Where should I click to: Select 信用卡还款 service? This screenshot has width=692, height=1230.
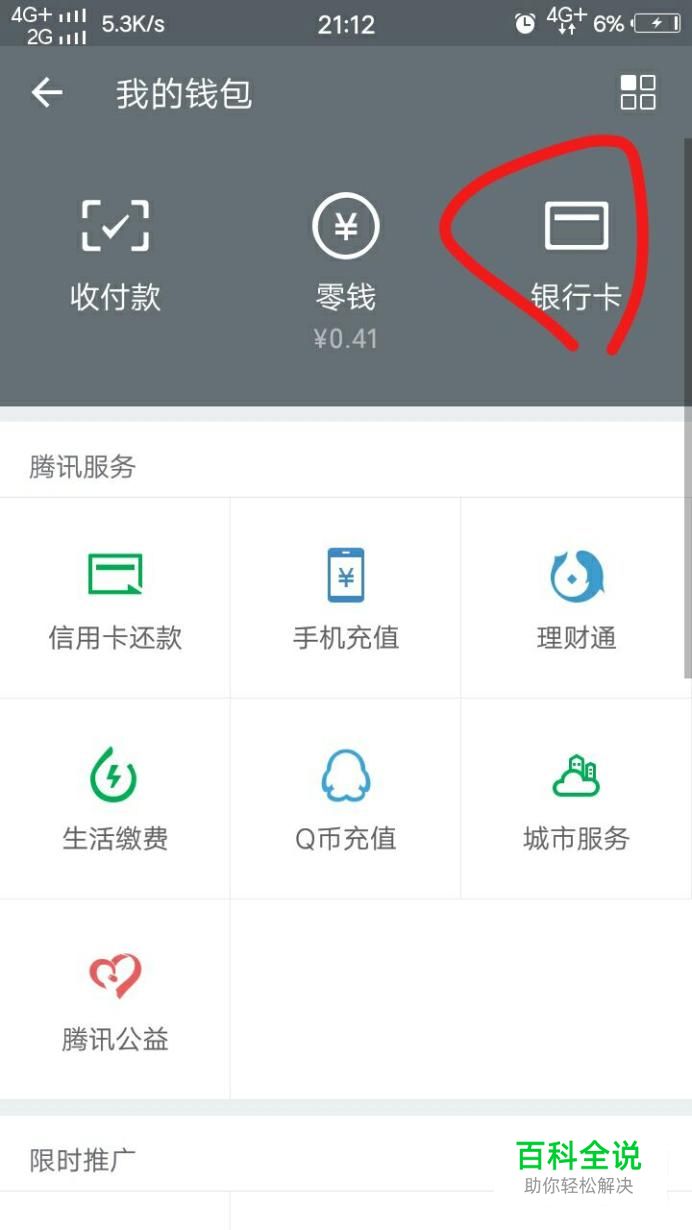click(115, 598)
